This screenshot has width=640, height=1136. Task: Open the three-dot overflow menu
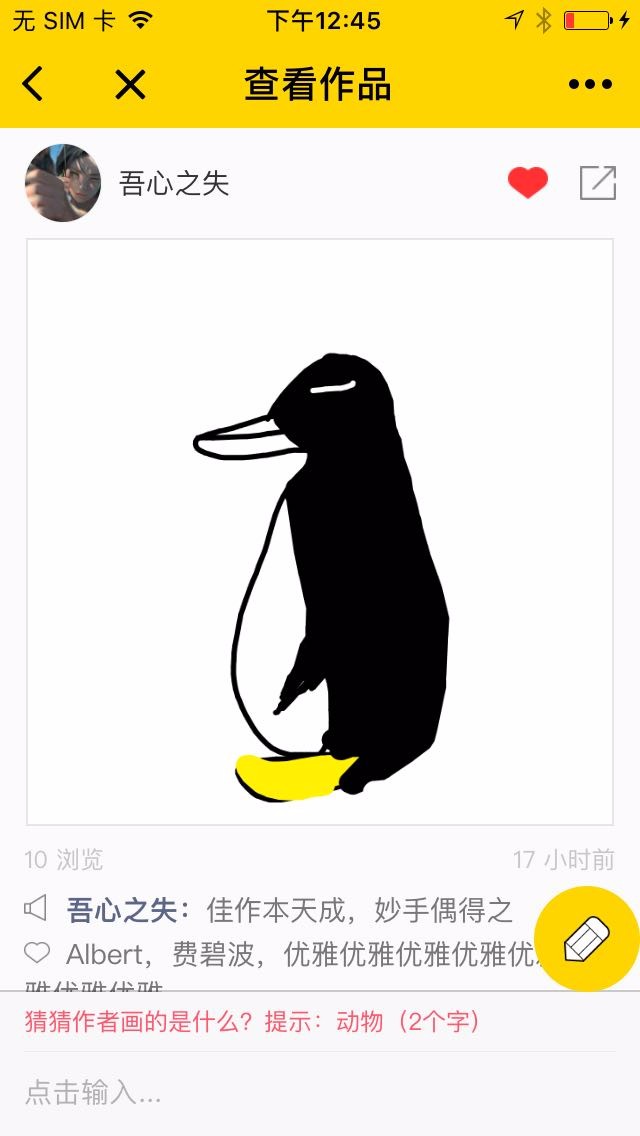[x=590, y=85]
